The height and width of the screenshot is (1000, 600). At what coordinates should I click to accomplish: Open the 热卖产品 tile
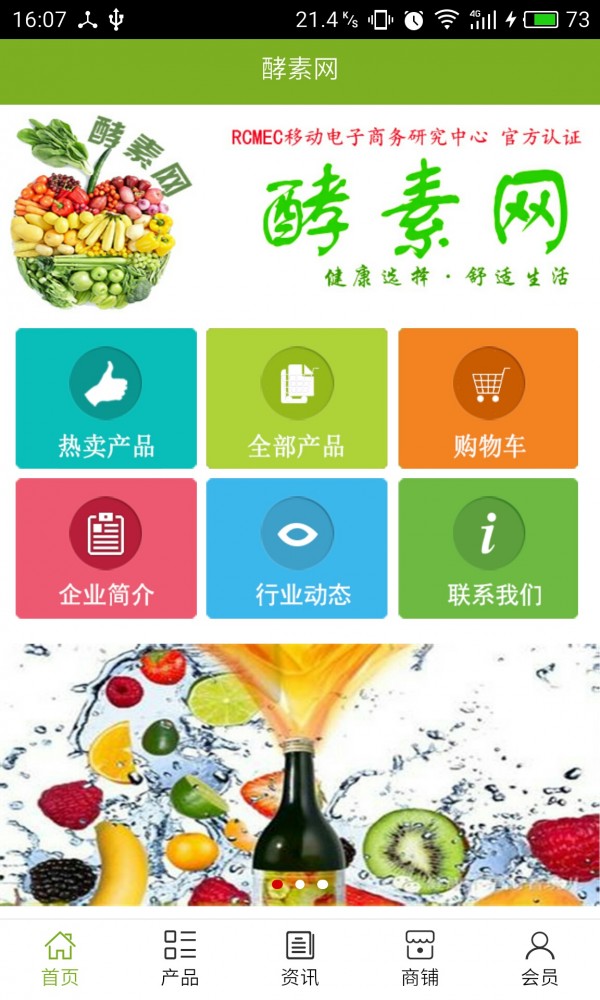(x=106, y=398)
